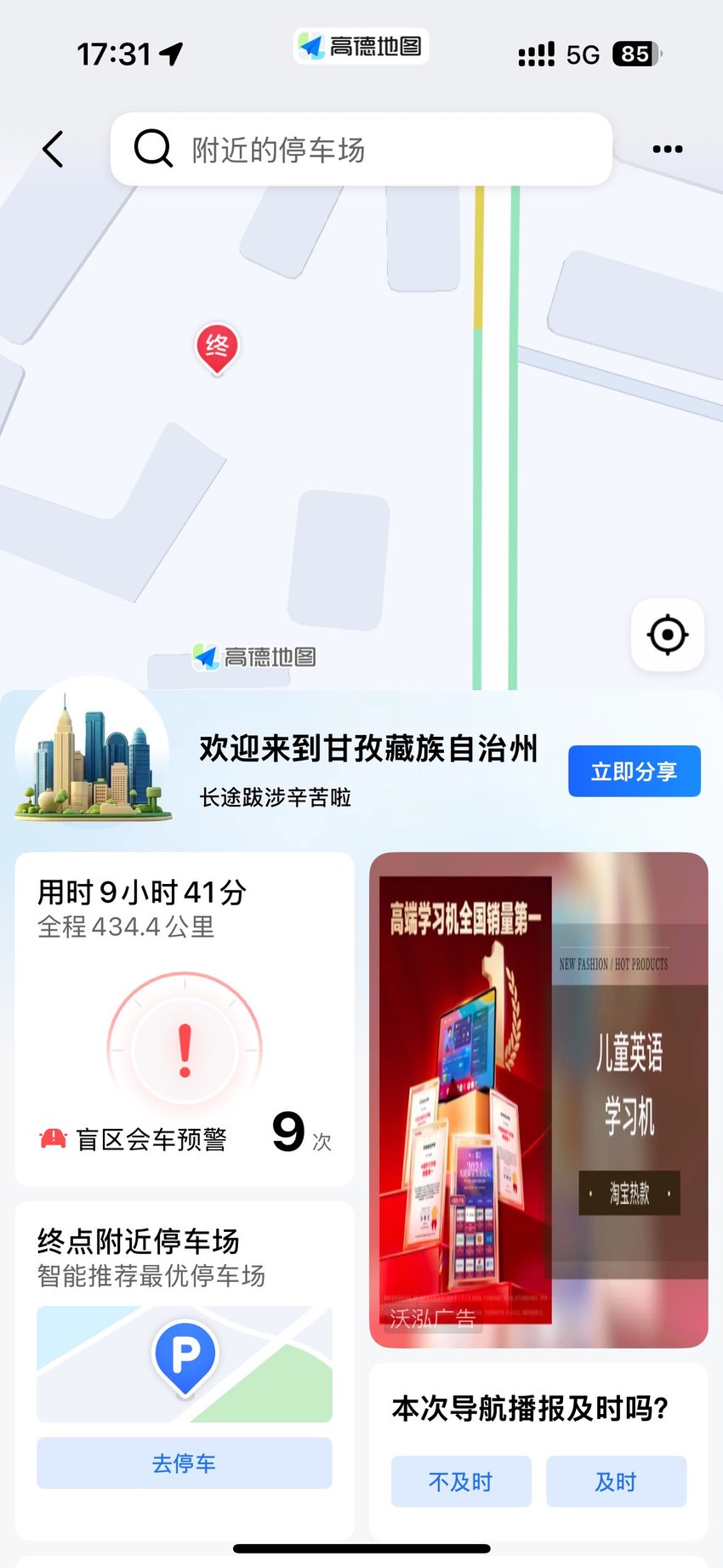Open the 儿童英语学习机 ad banner
This screenshot has width=723, height=1568.
[x=538, y=1099]
